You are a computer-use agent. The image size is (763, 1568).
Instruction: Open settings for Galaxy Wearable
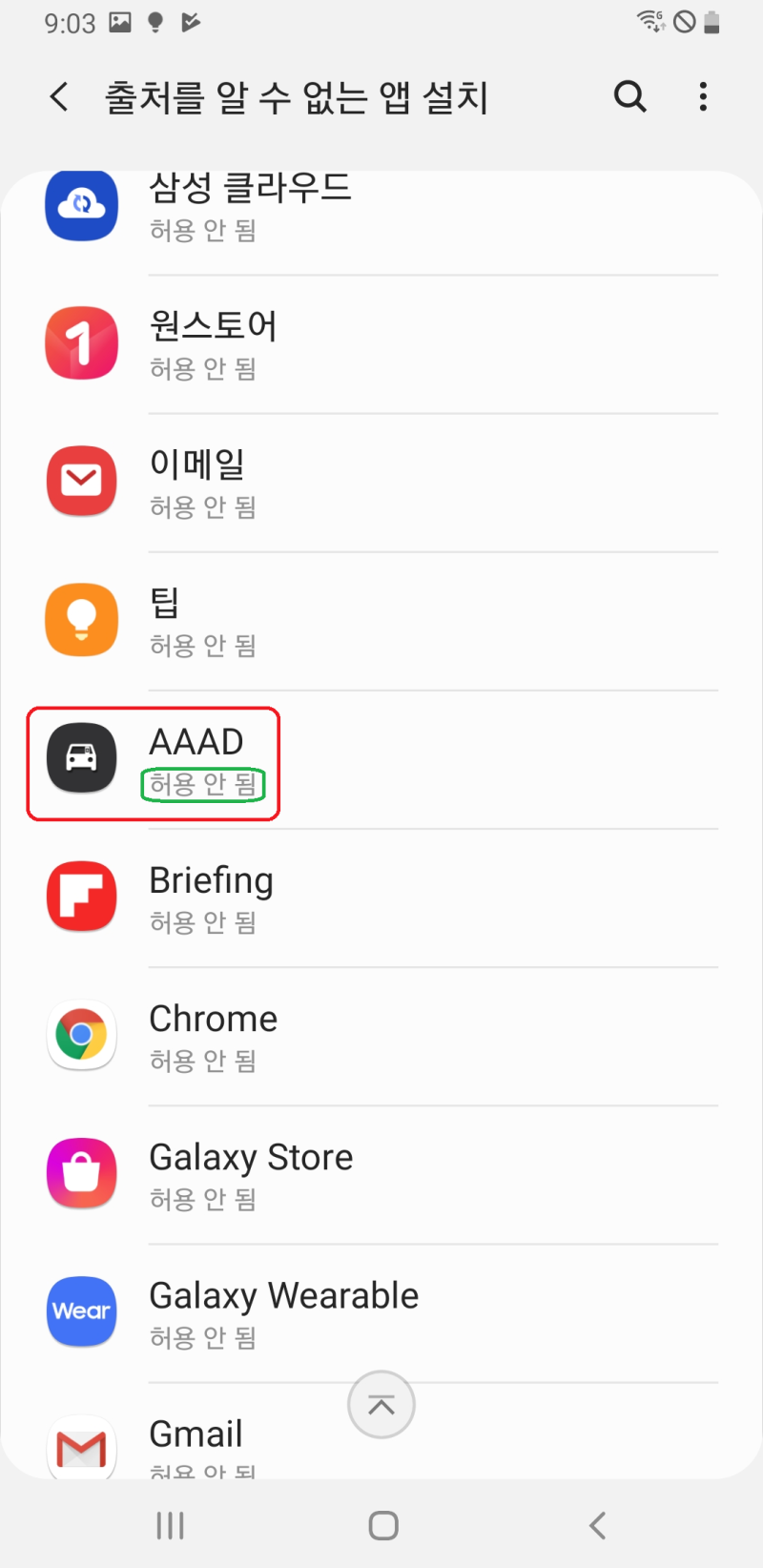[x=381, y=1311]
